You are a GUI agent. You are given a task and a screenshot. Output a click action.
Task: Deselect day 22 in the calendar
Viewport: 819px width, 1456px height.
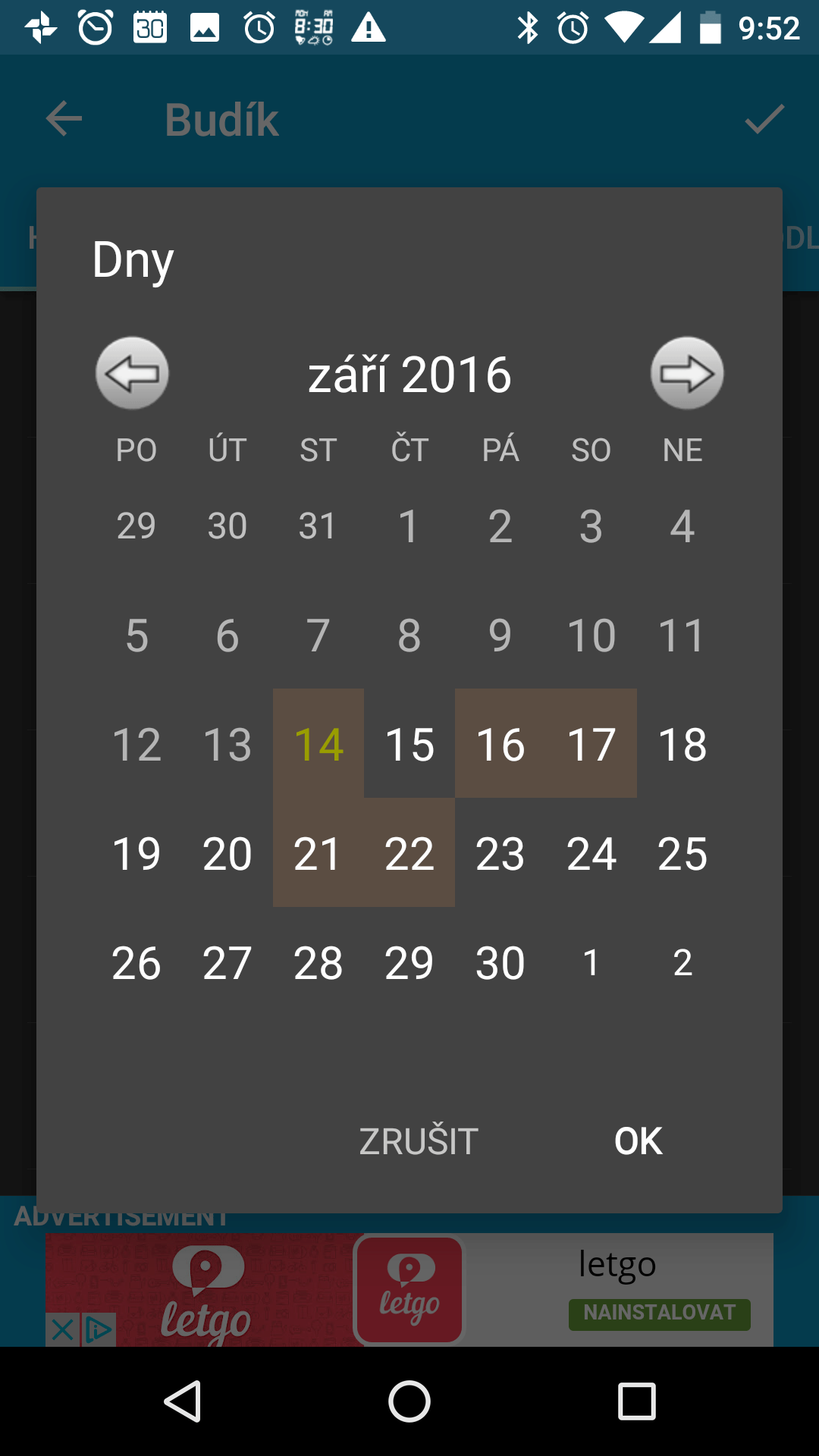click(409, 853)
